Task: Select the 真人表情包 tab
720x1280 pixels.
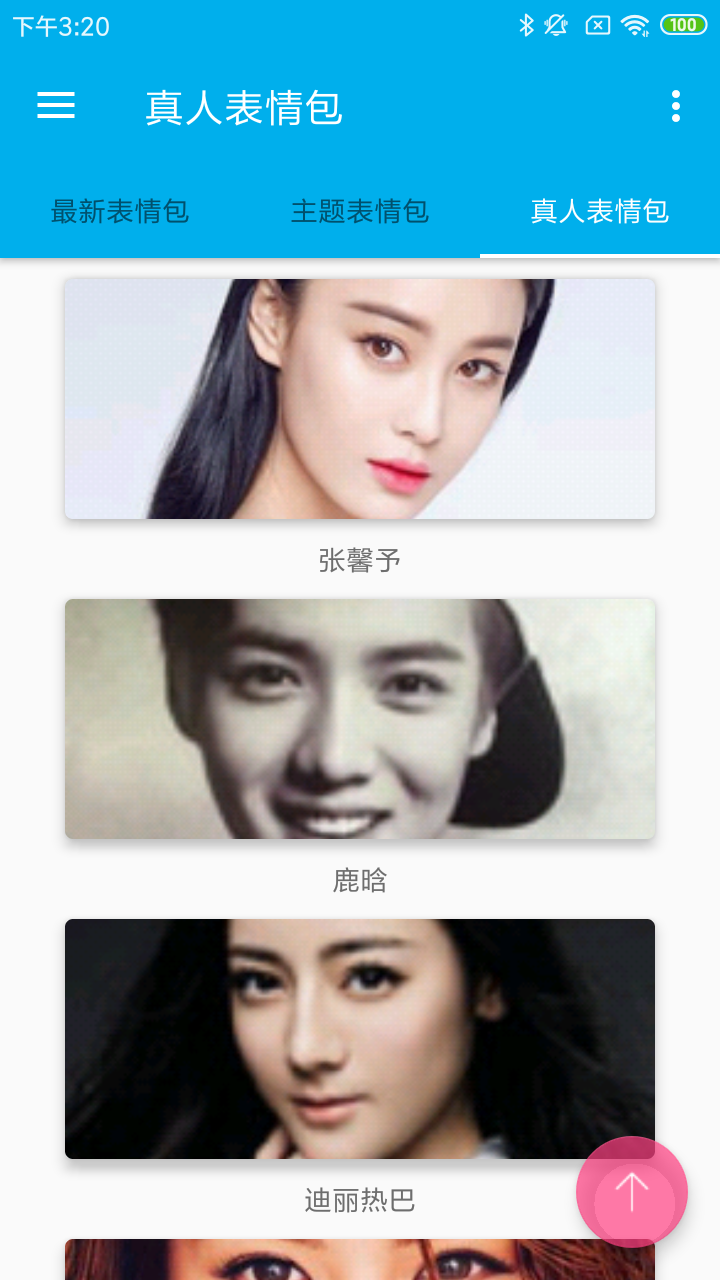Action: 600,212
